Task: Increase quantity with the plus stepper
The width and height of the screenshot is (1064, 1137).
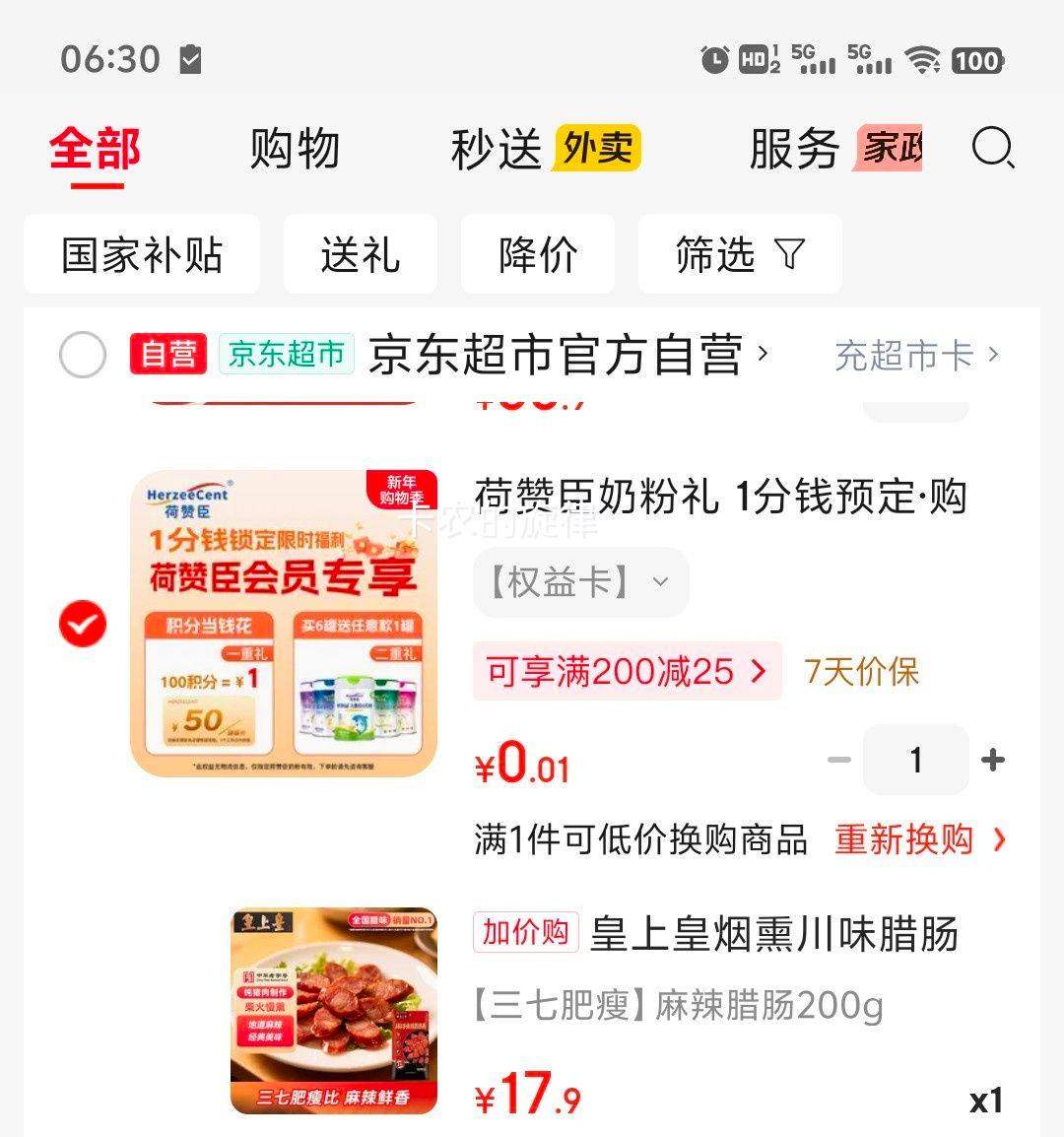Action: pos(992,759)
